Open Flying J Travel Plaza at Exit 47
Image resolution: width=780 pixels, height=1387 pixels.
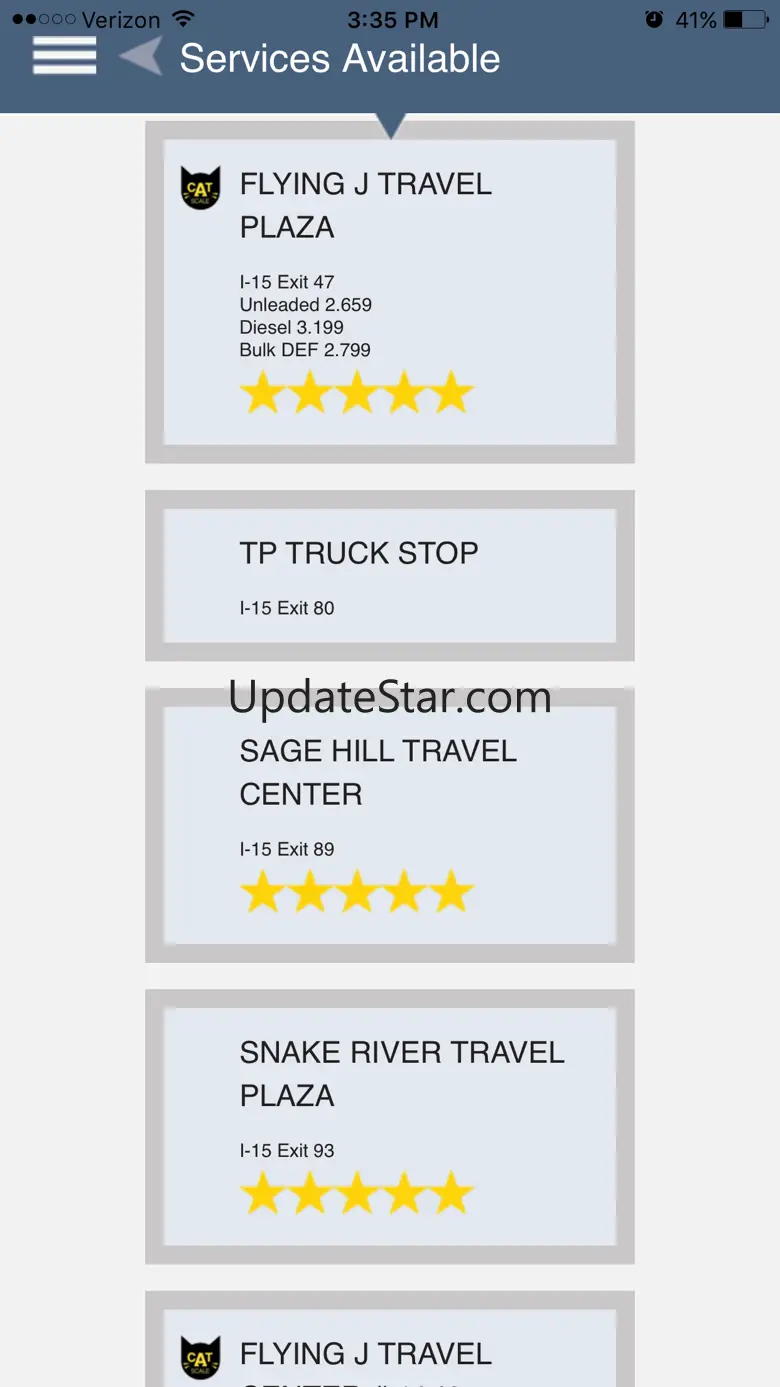[x=390, y=292]
